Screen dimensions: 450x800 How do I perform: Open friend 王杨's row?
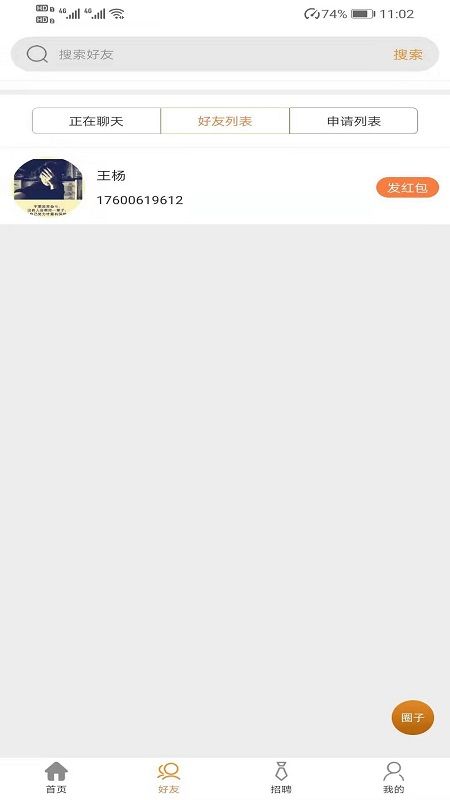[225, 187]
